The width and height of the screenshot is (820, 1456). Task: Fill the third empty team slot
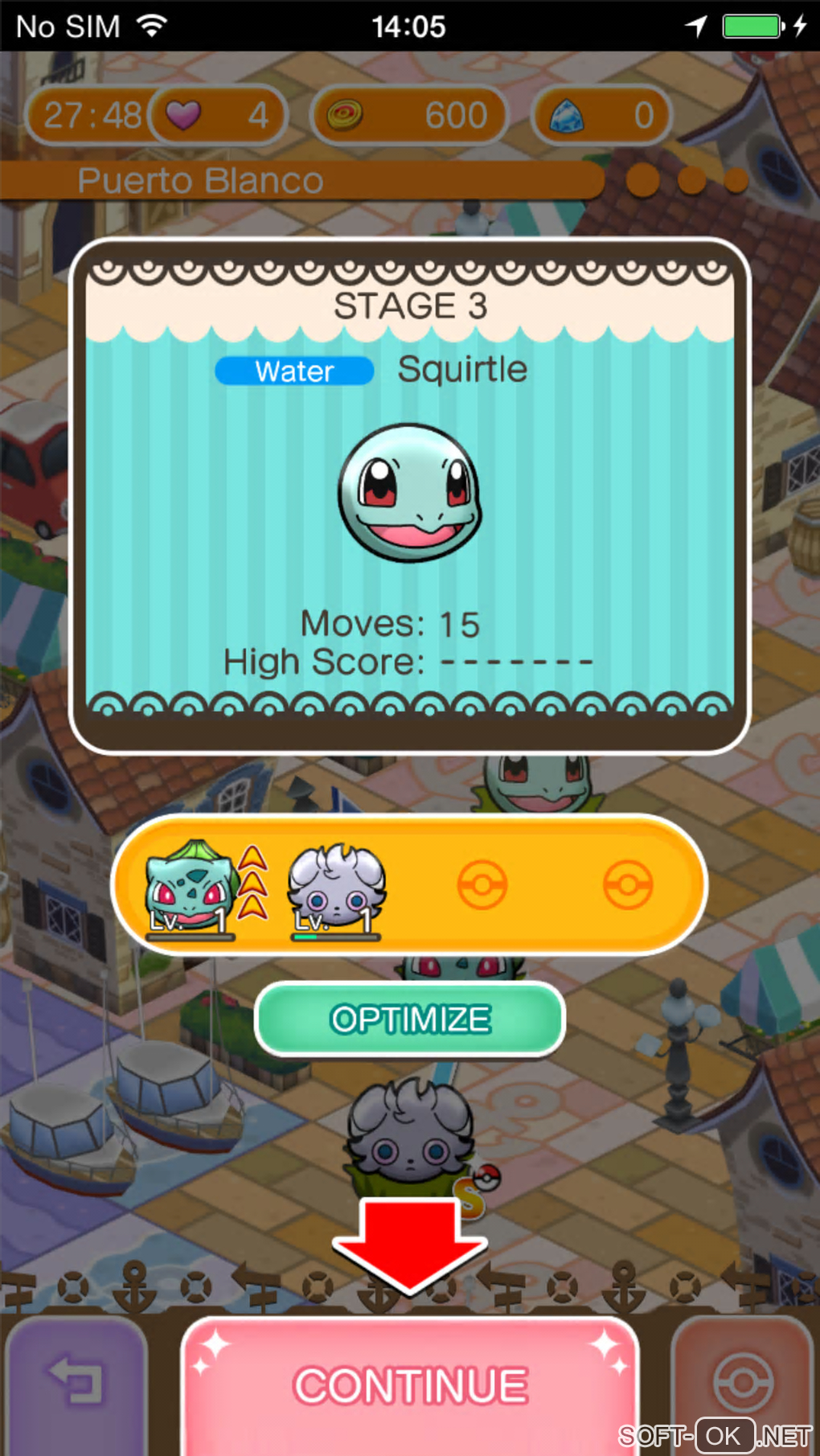pos(482,885)
